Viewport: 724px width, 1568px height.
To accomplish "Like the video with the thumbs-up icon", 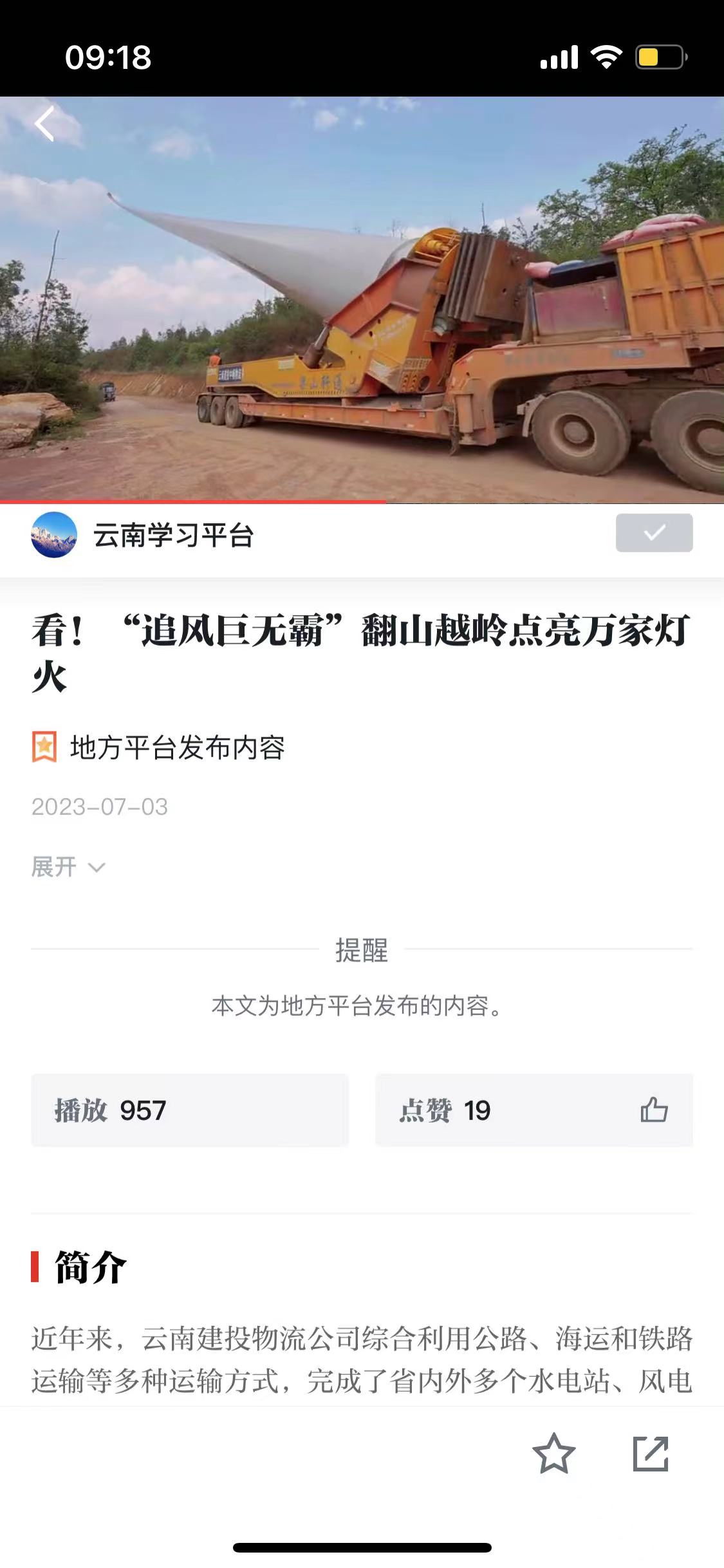I will click(x=654, y=1110).
